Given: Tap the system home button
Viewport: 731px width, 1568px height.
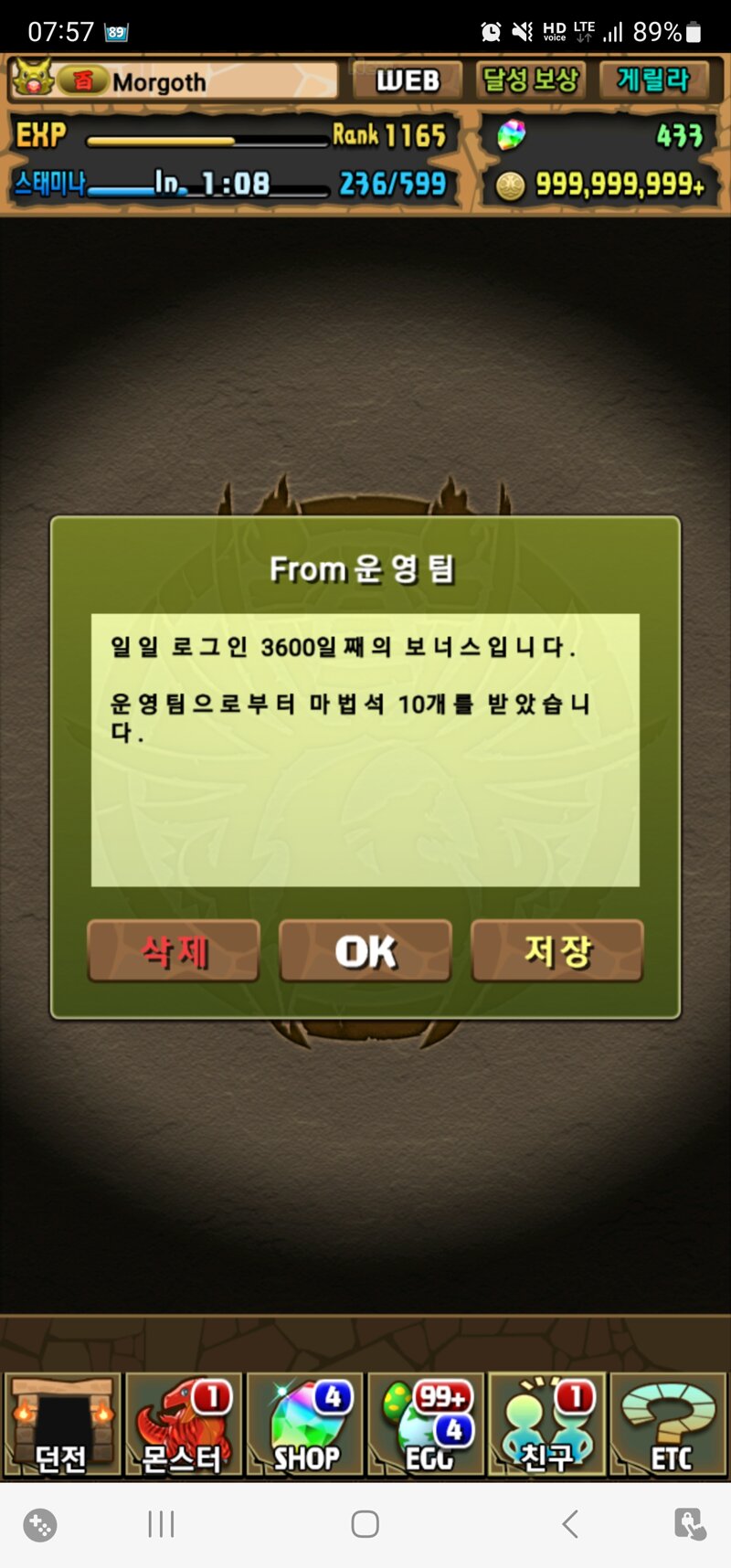Looking at the screenshot, I should 365,1523.
